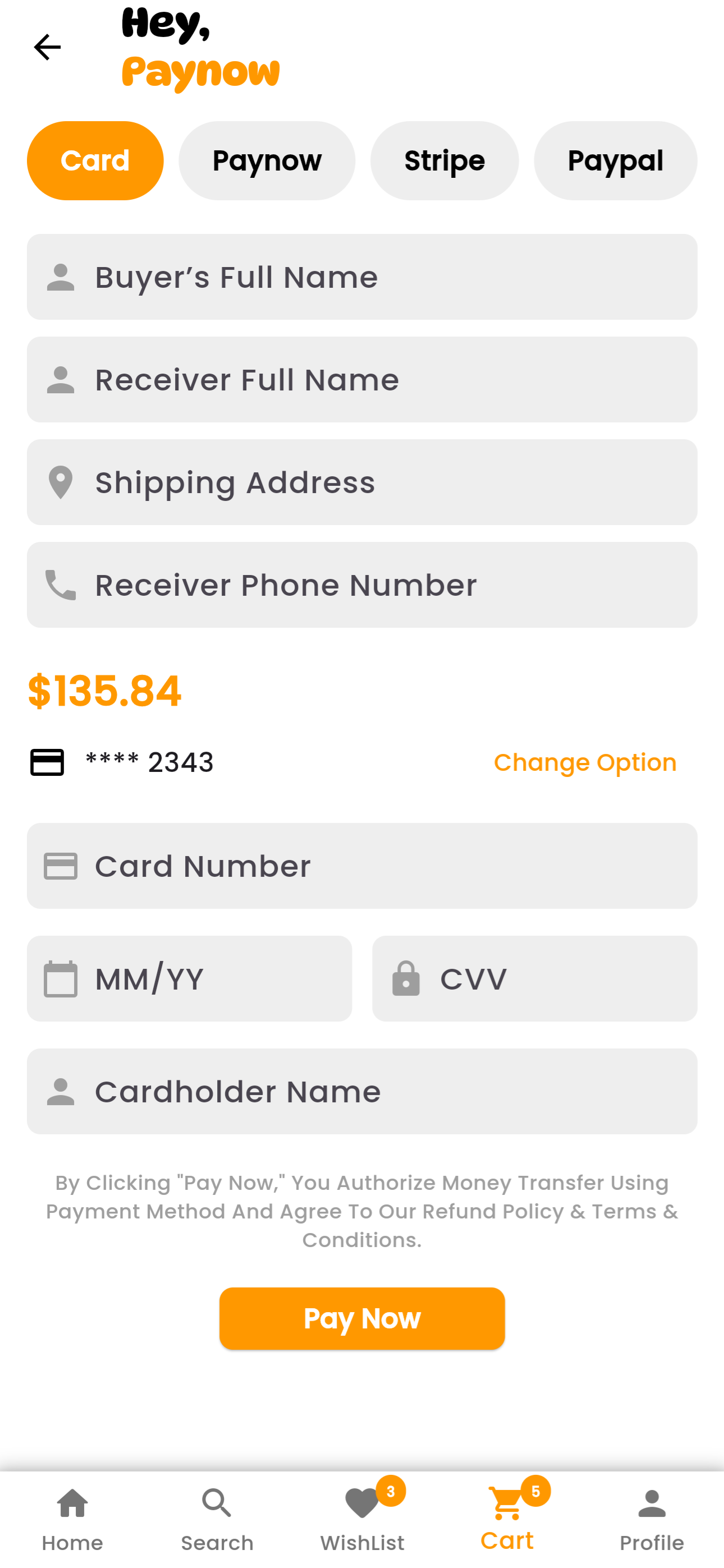This screenshot has width=724, height=1568.
Task: Select the Paypal payment method
Action: coord(615,160)
